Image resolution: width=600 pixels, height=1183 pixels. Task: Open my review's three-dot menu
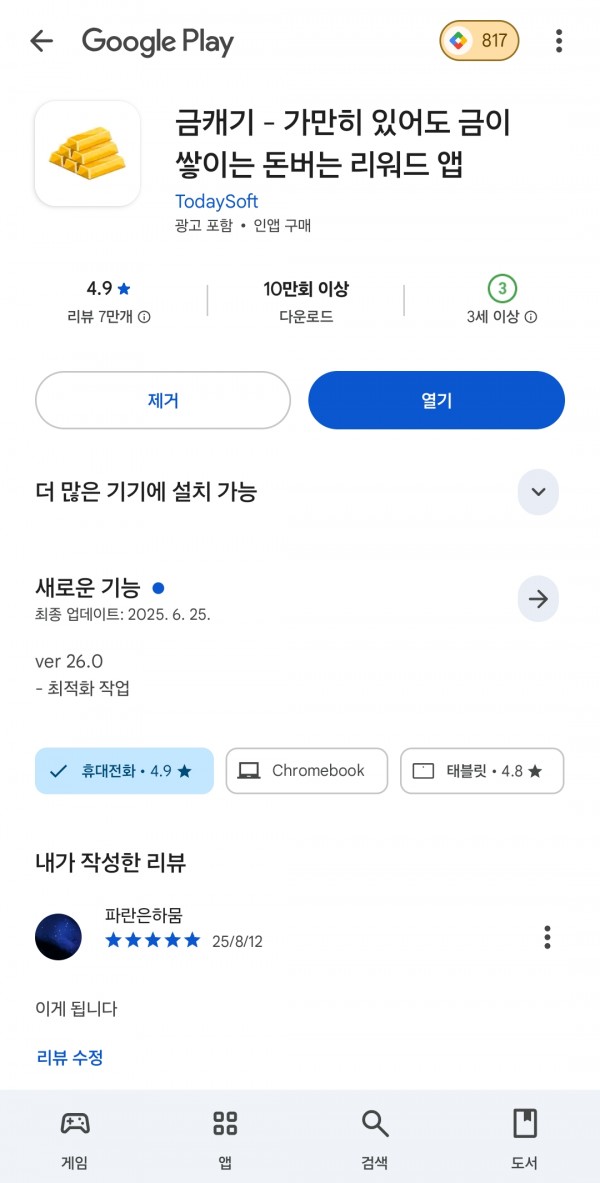pyautogui.click(x=547, y=937)
